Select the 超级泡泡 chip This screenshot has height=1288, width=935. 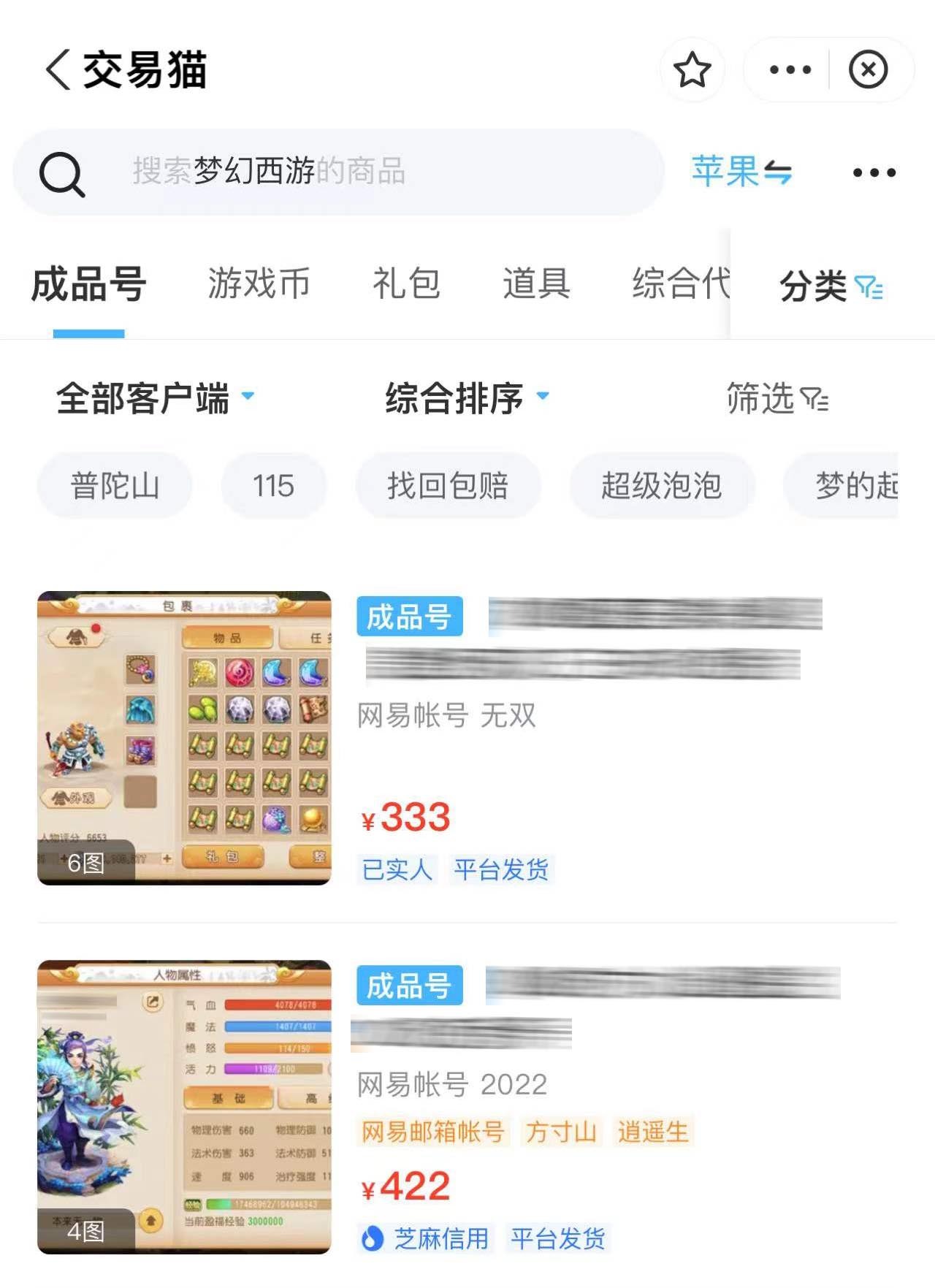pos(662,486)
